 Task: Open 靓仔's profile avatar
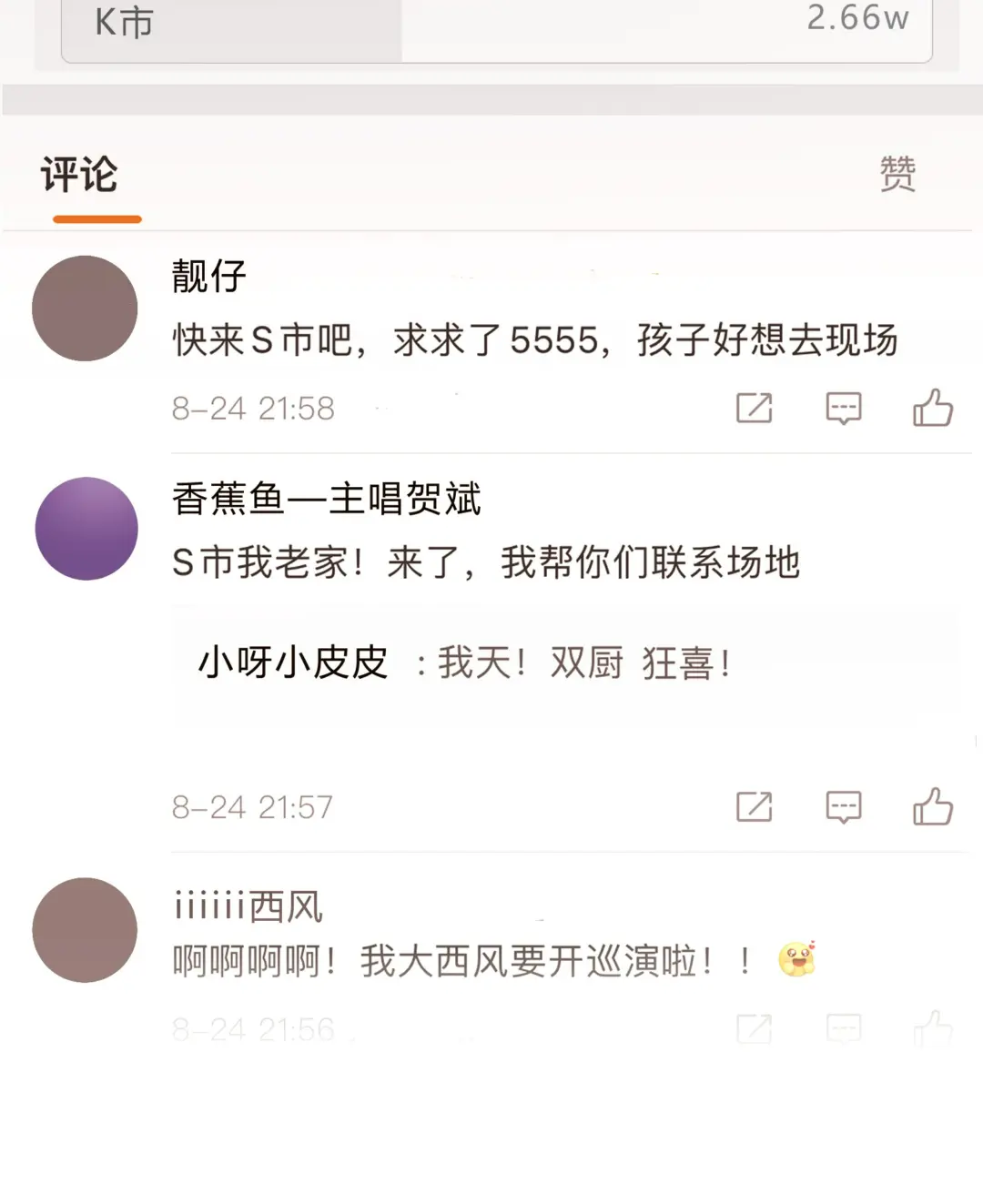(x=85, y=309)
